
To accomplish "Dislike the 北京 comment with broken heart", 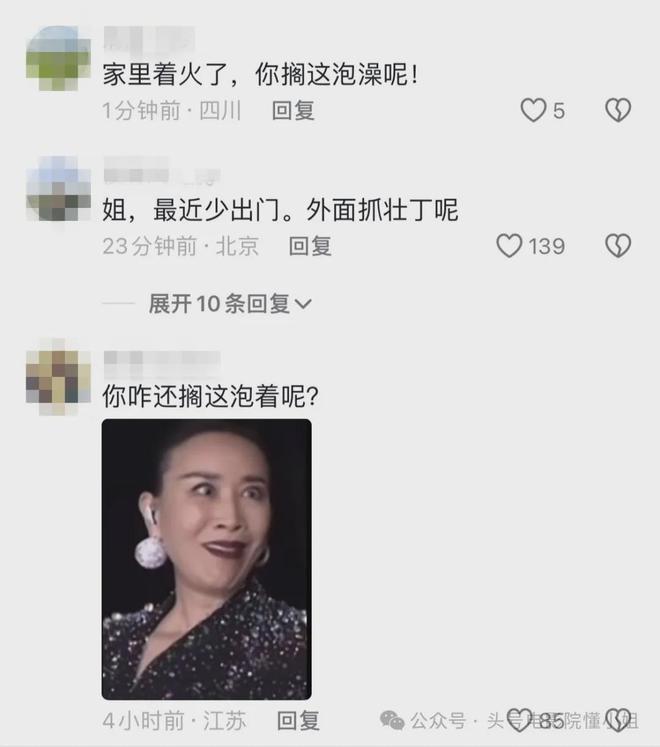I will (x=618, y=245).
